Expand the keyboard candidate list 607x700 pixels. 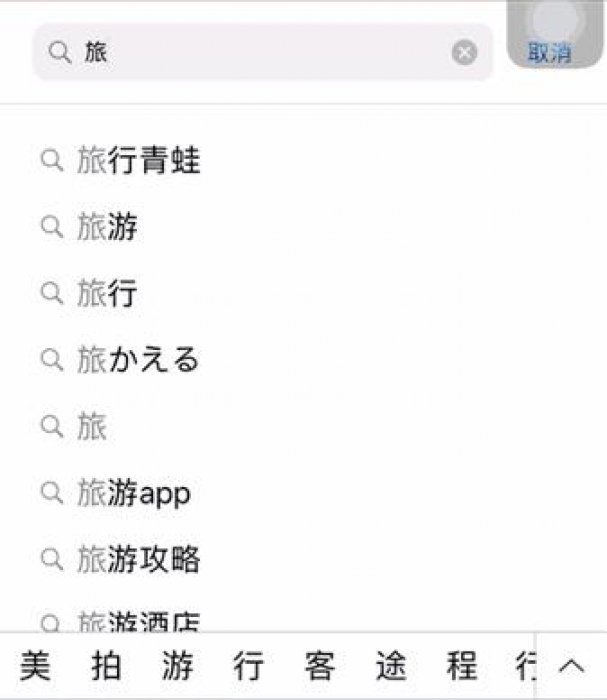pos(571,666)
